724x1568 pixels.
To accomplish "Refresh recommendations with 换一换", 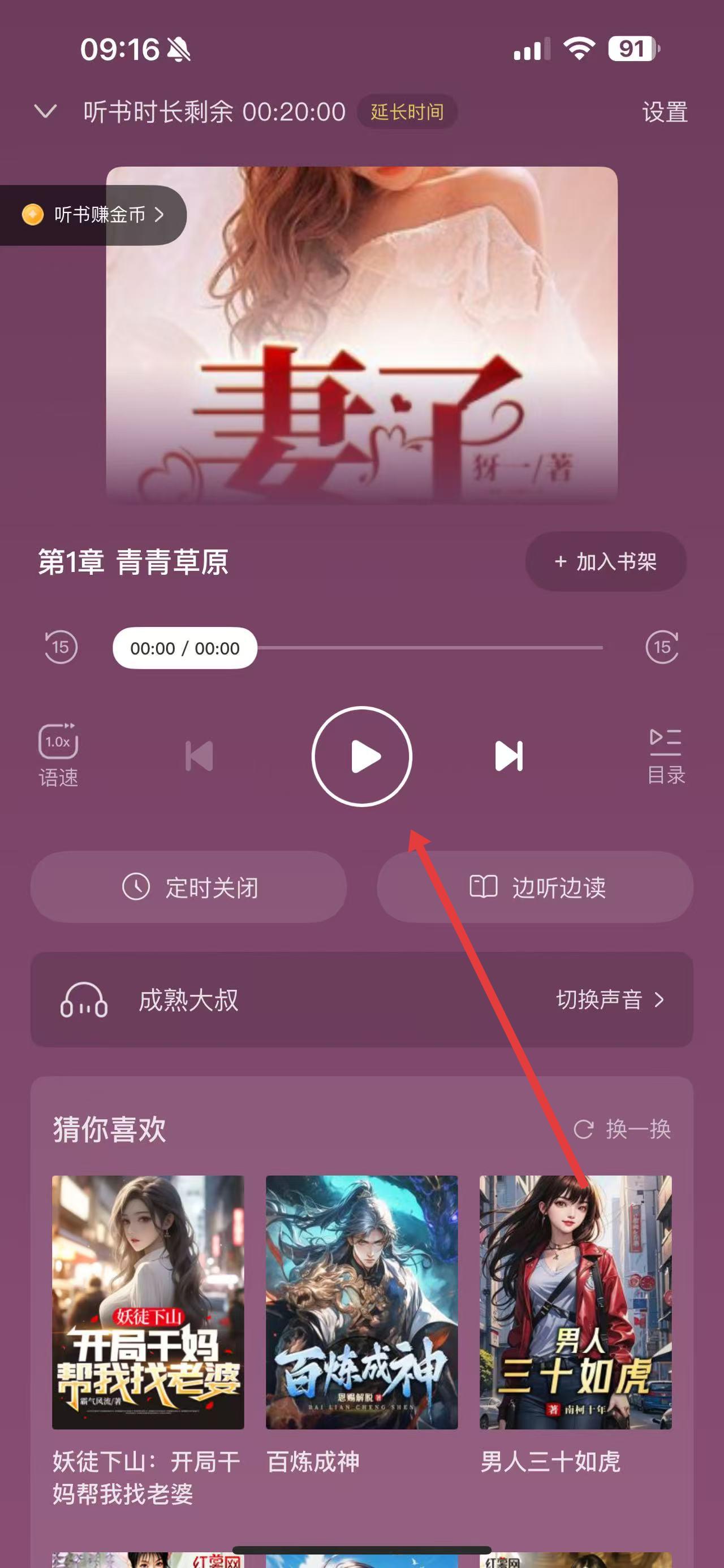I will (622, 1129).
